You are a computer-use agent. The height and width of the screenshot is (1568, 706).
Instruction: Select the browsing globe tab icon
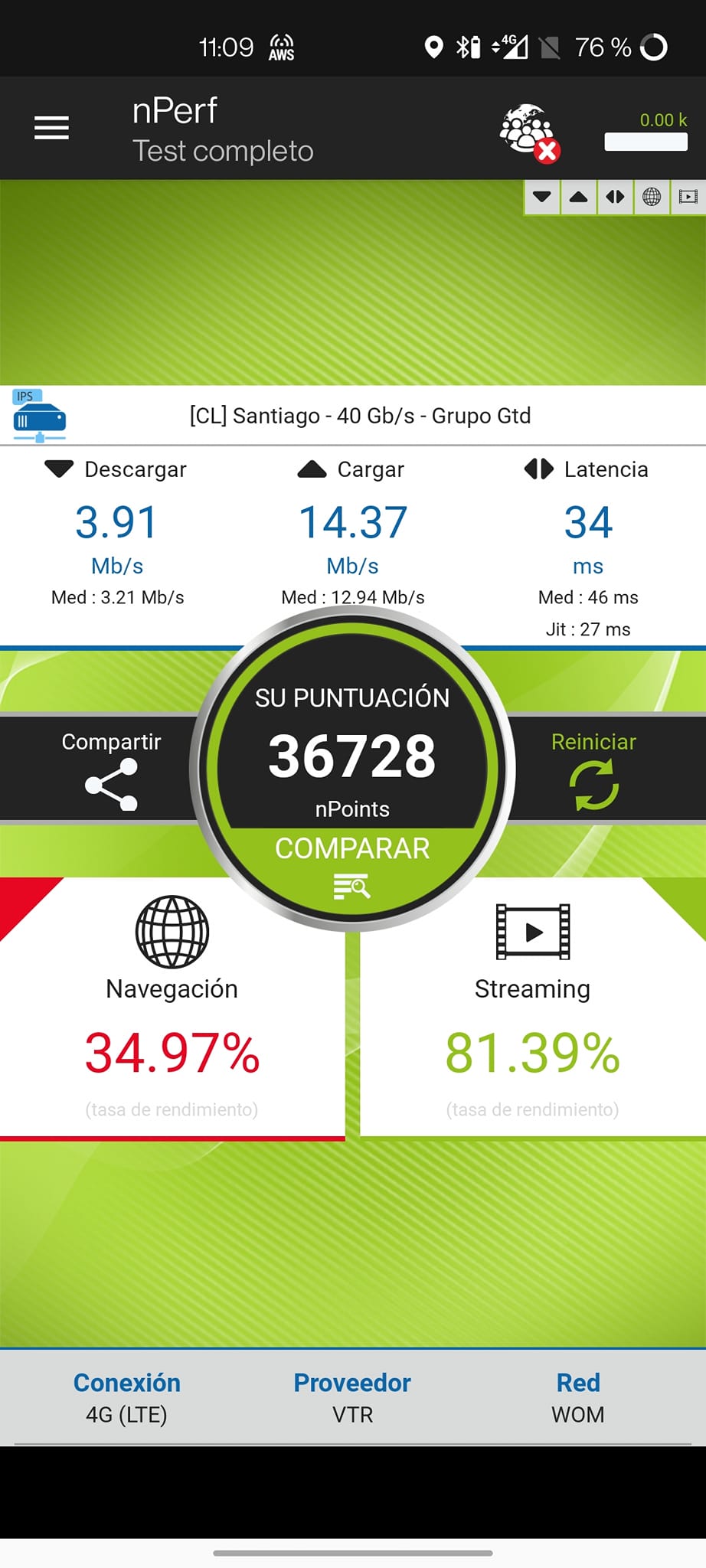pos(652,198)
